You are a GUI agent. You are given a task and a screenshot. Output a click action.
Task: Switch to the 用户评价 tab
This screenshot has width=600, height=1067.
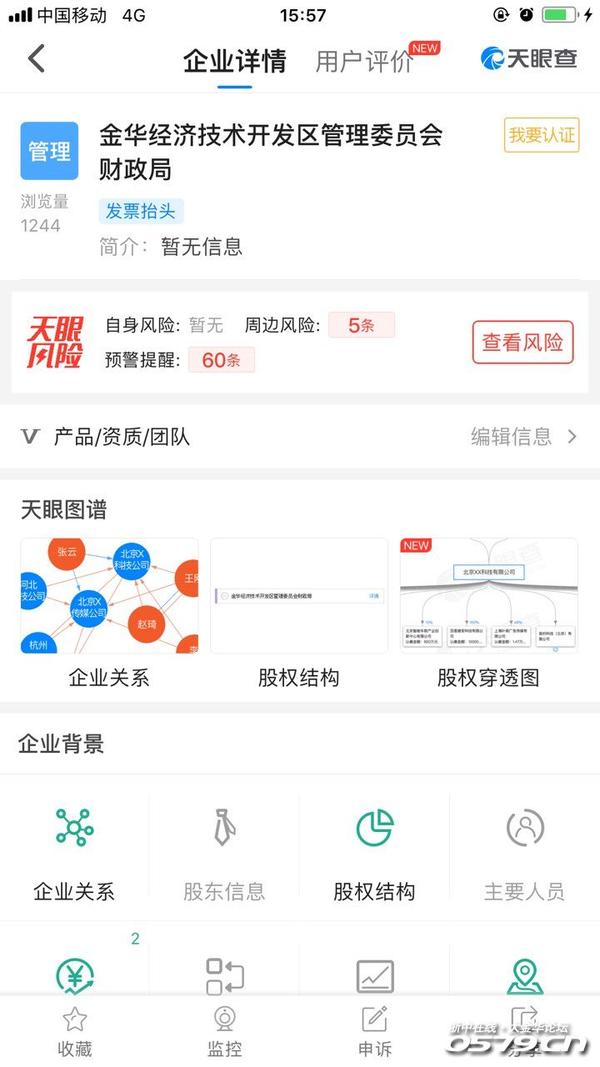365,61
